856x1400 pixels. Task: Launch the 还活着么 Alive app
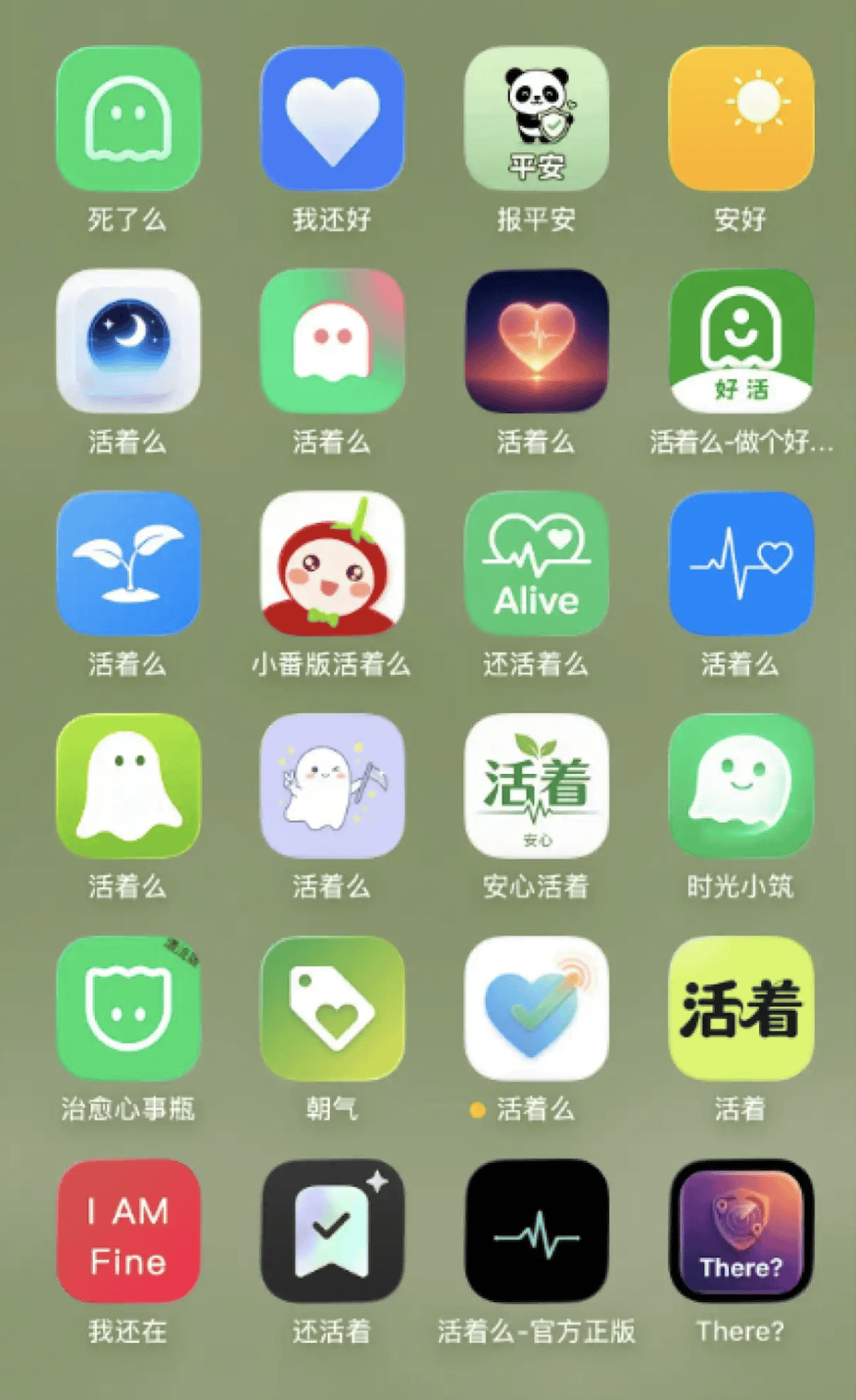[537, 565]
